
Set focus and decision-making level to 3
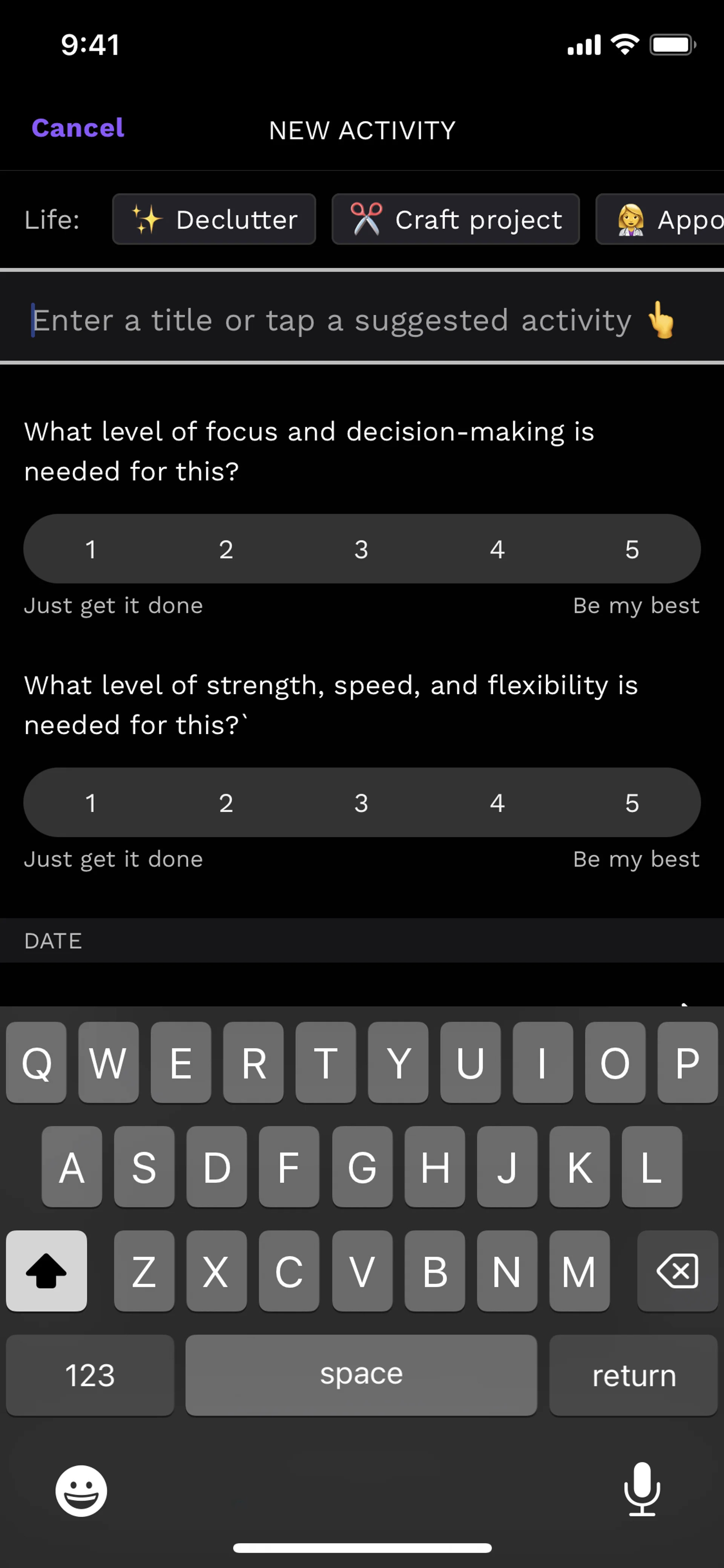tap(361, 549)
